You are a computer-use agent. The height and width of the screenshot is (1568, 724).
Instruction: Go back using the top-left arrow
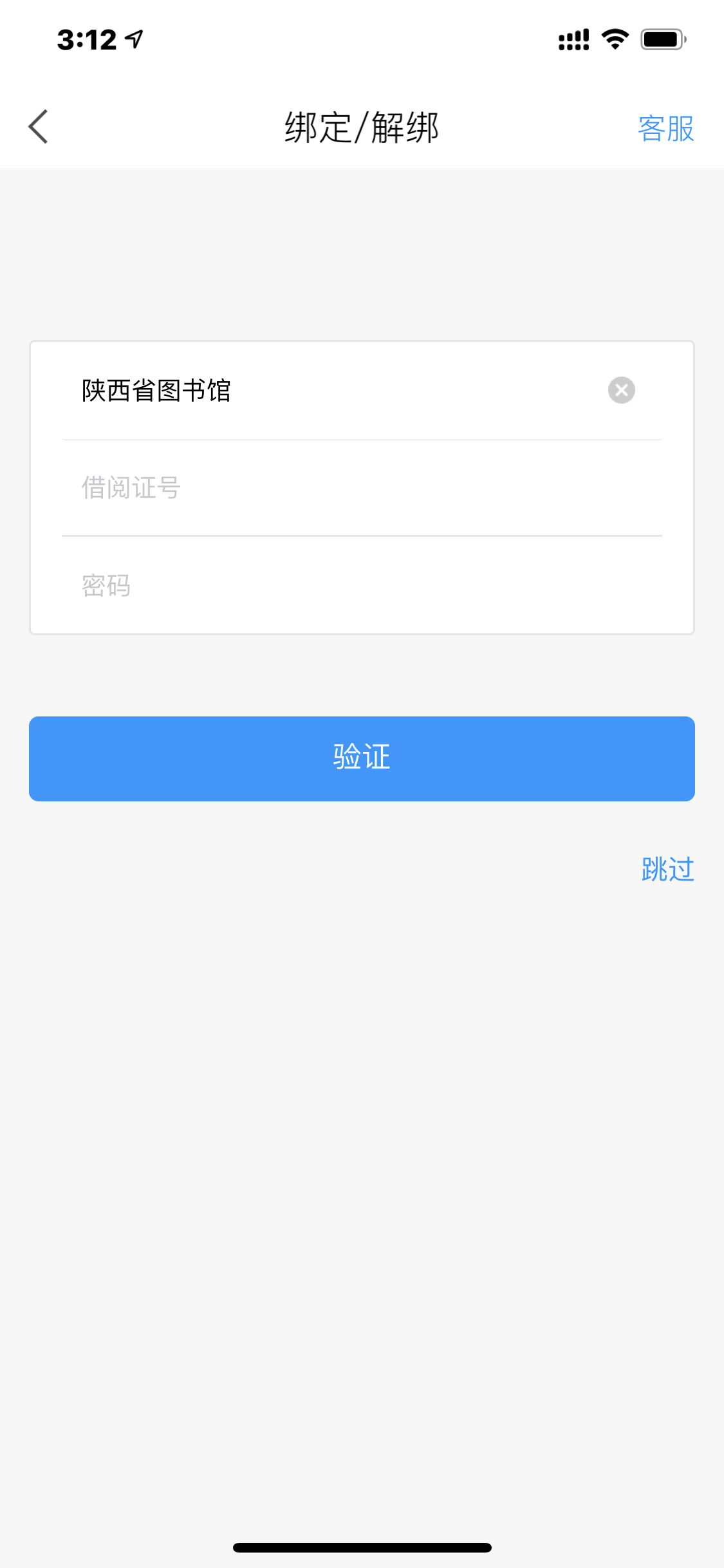[39, 126]
